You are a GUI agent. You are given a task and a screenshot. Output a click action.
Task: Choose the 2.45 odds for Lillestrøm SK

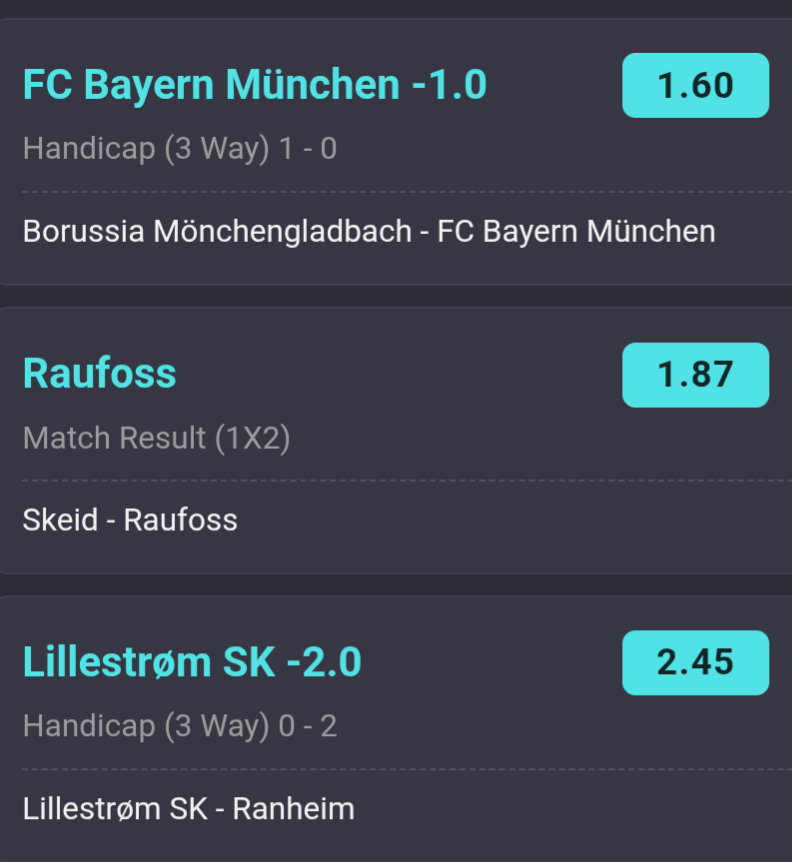695,663
